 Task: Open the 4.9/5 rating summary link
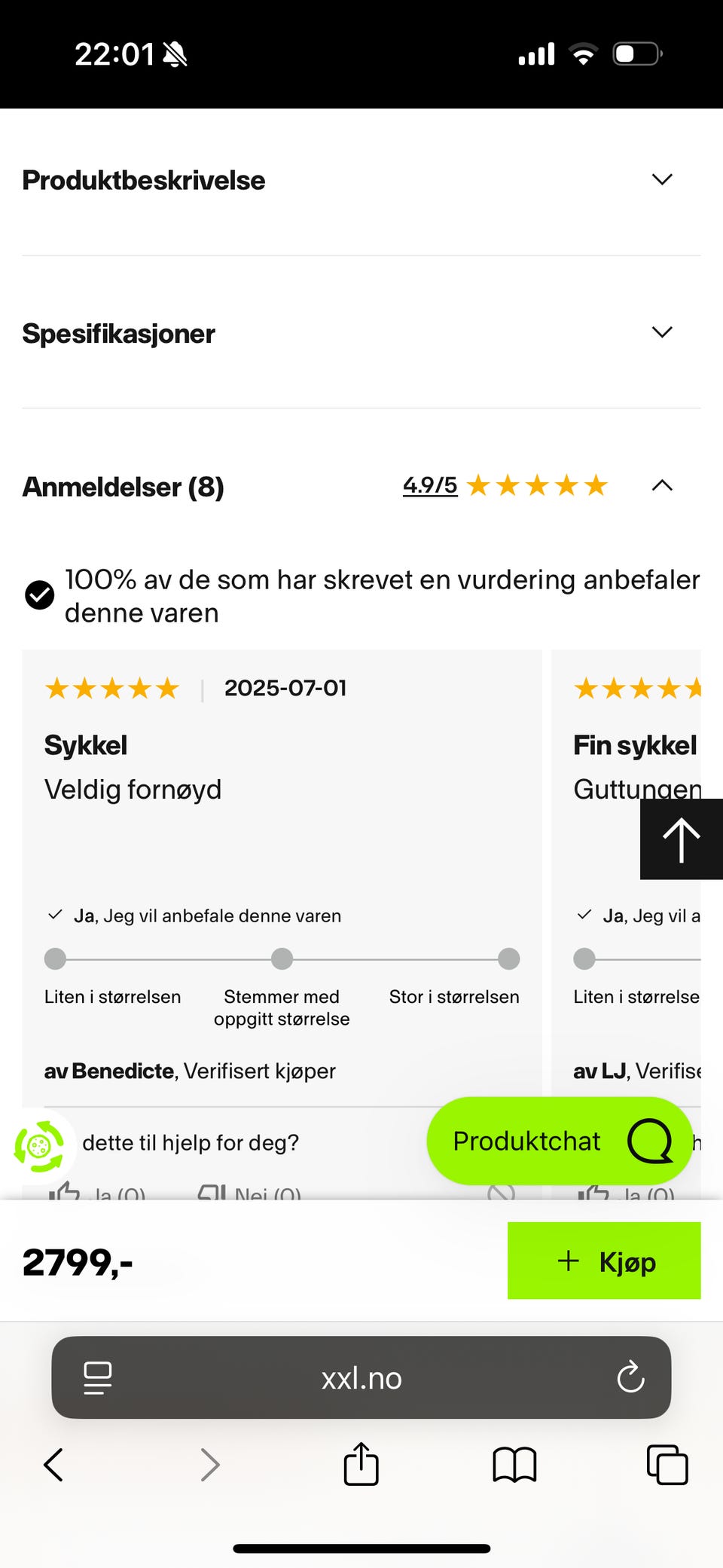429,486
